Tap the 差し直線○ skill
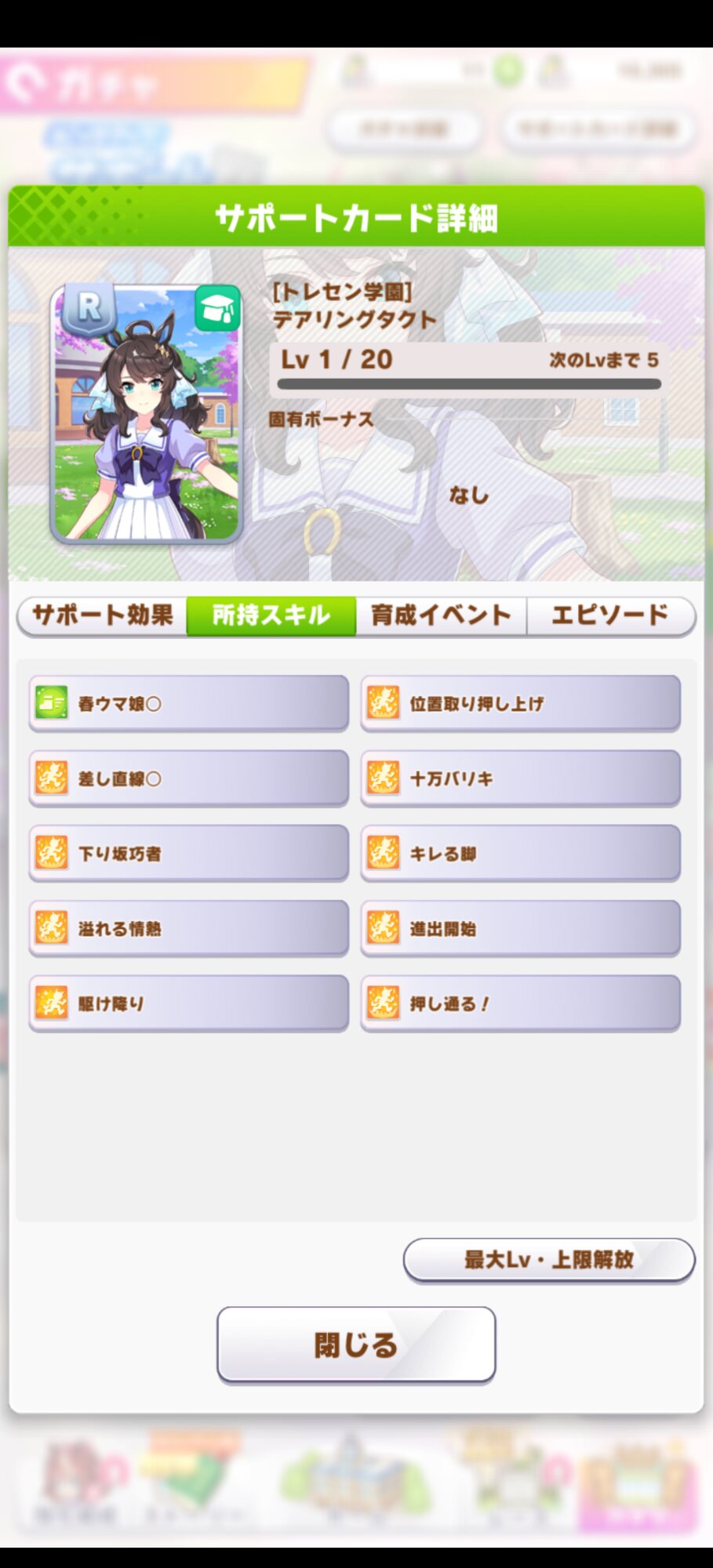713x1568 pixels. 188,779
